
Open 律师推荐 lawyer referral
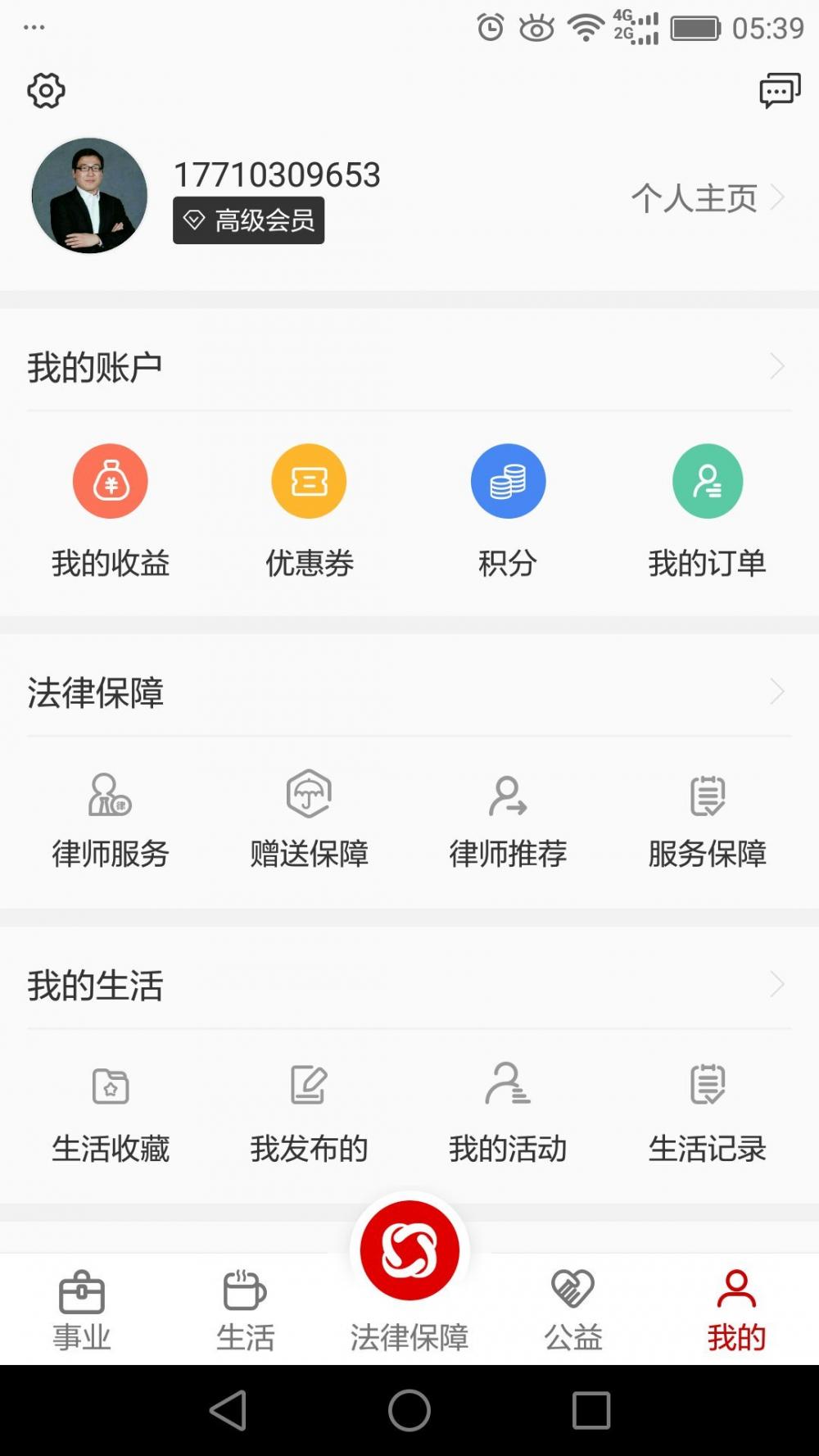click(508, 819)
